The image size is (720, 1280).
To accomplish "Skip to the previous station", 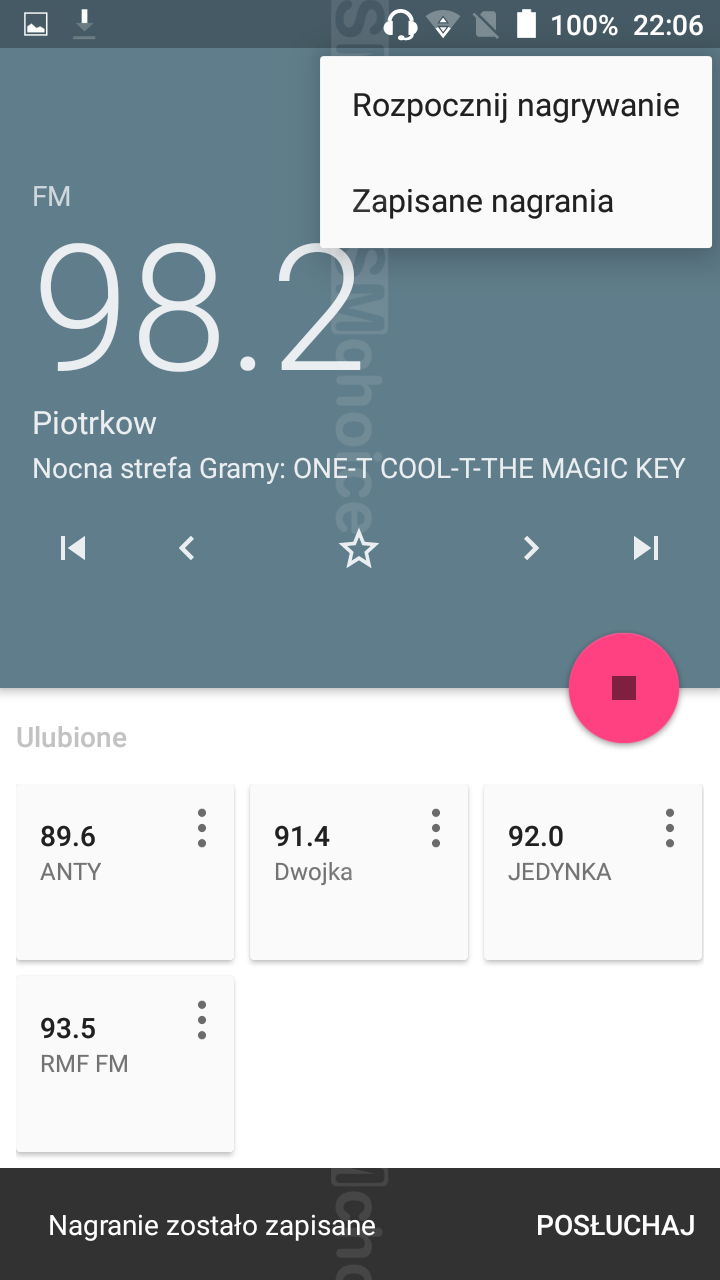I will pos(73,548).
